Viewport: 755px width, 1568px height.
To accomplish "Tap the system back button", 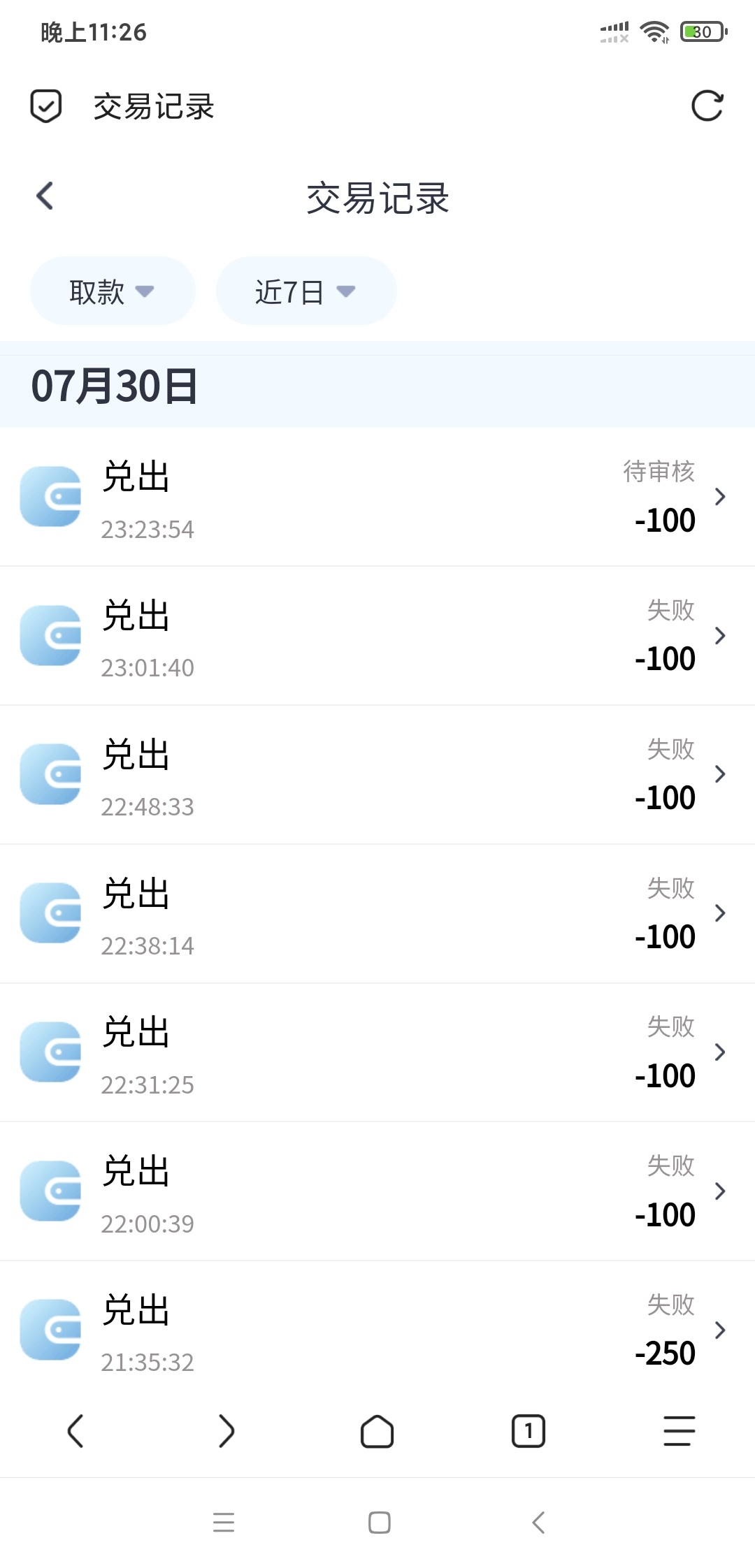I will (x=538, y=1522).
